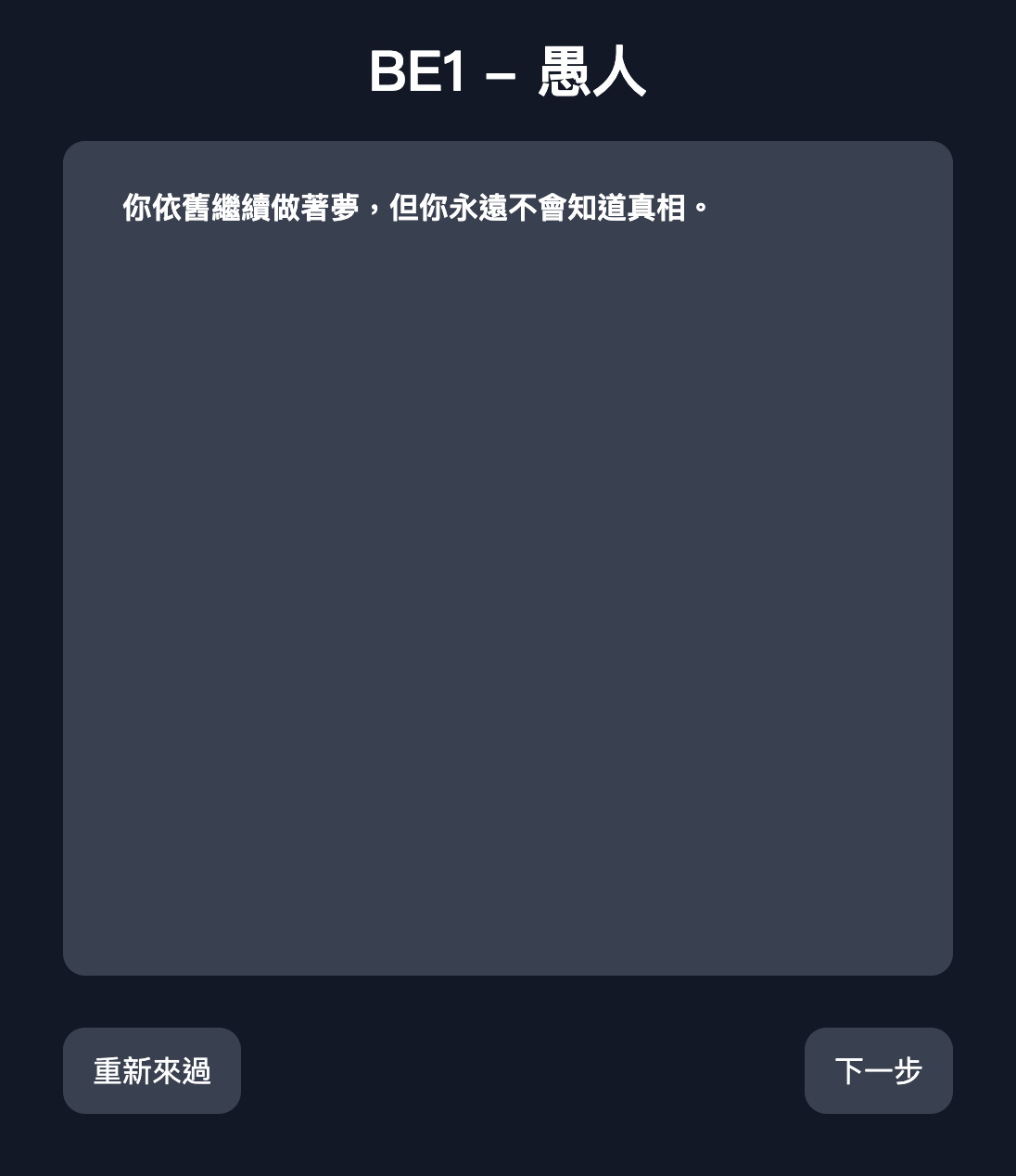This screenshot has height=1176, width=1016.
Task: Continue with the 下一步 button
Action: (878, 1070)
